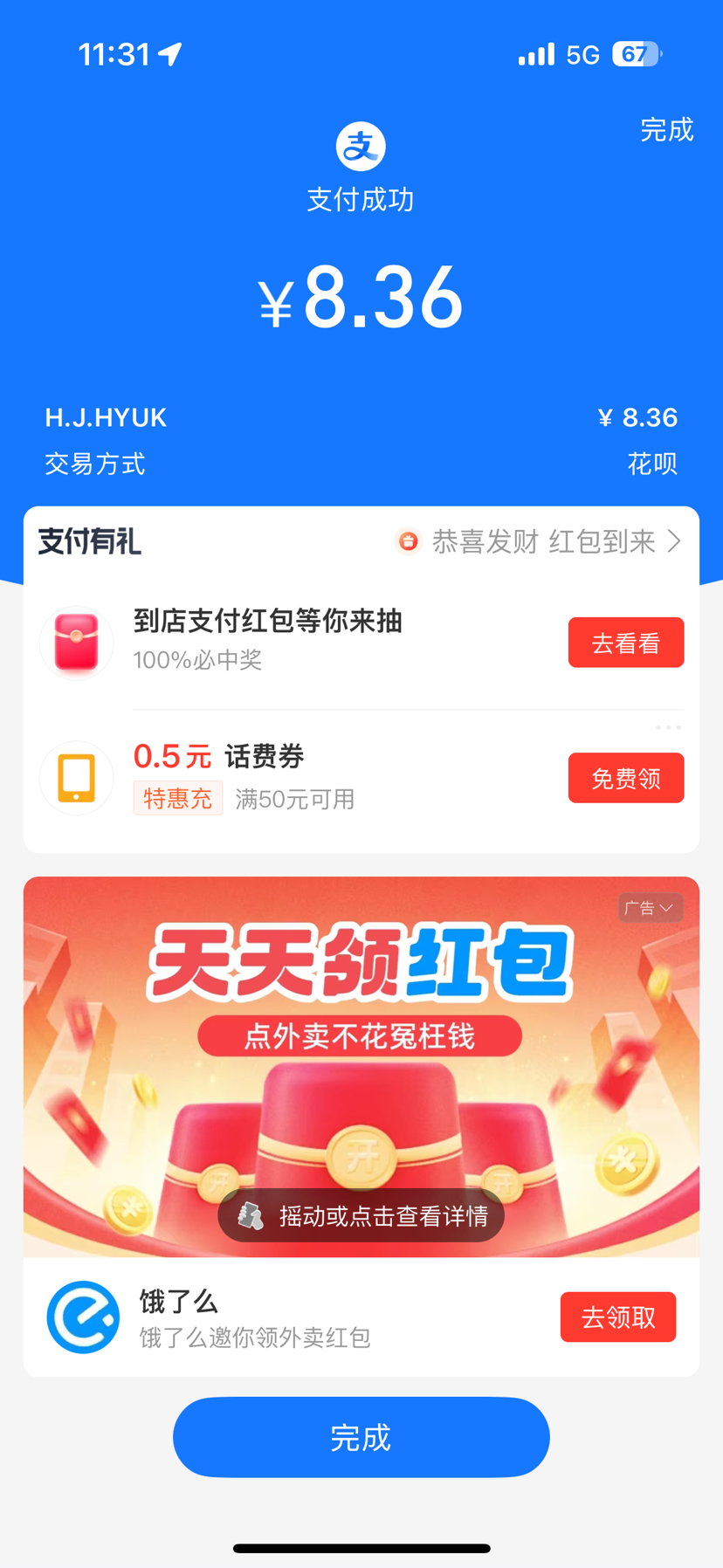Expand the 广告 ad options dropdown

pos(651,908)
